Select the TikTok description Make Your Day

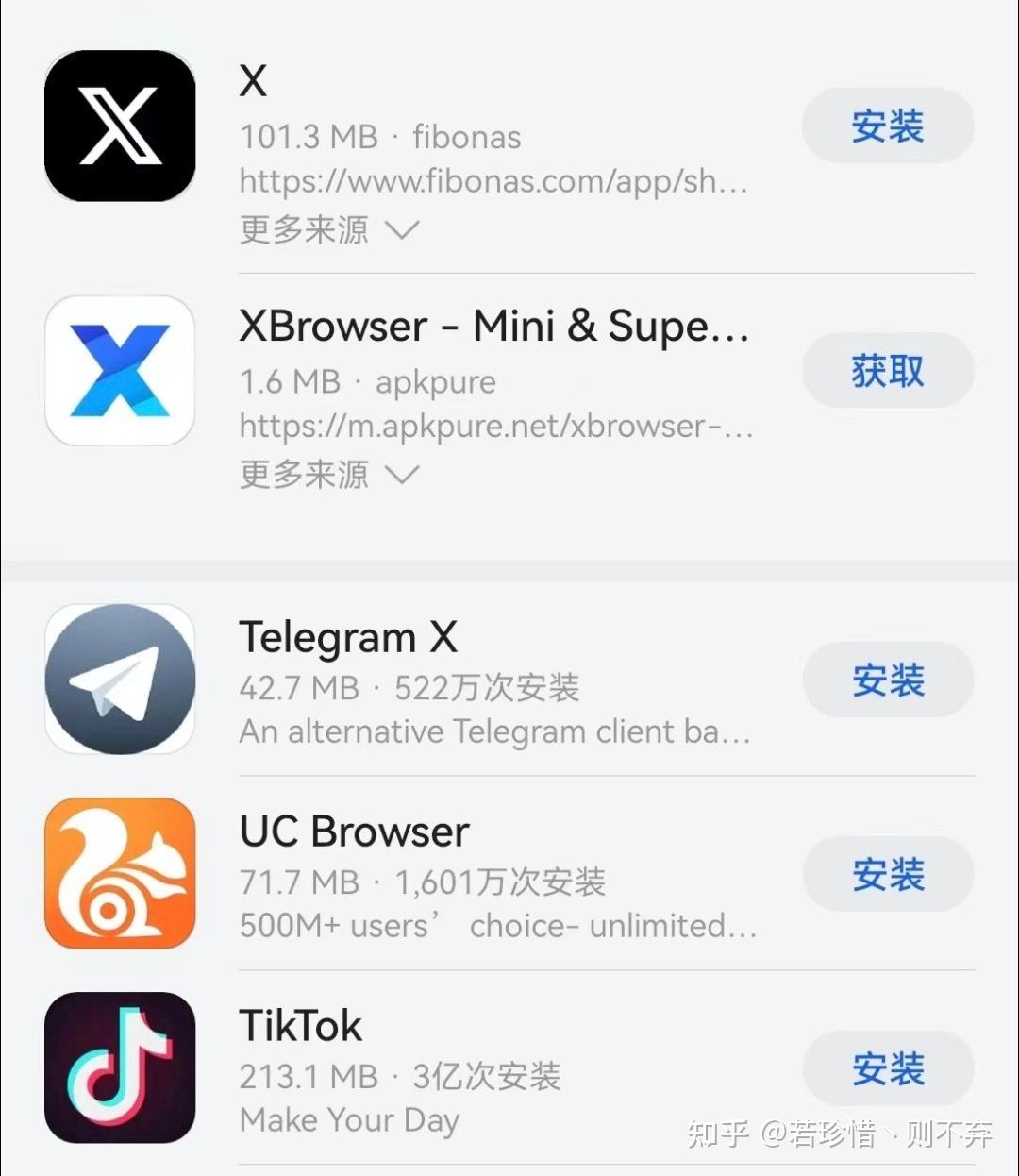coord(348,1120)
